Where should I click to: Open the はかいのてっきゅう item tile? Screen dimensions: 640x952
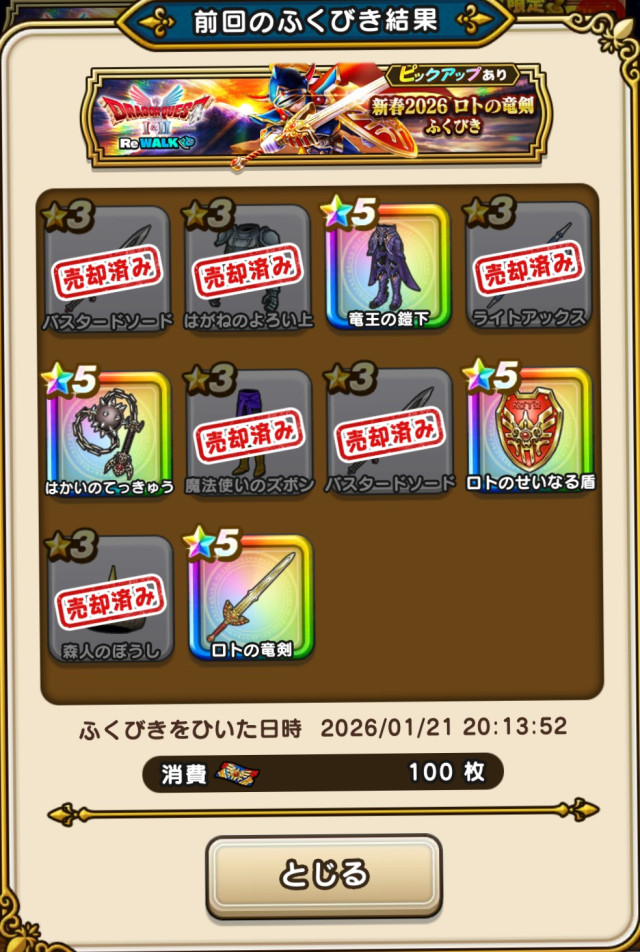pyautogui.click(x=108, y=431)
